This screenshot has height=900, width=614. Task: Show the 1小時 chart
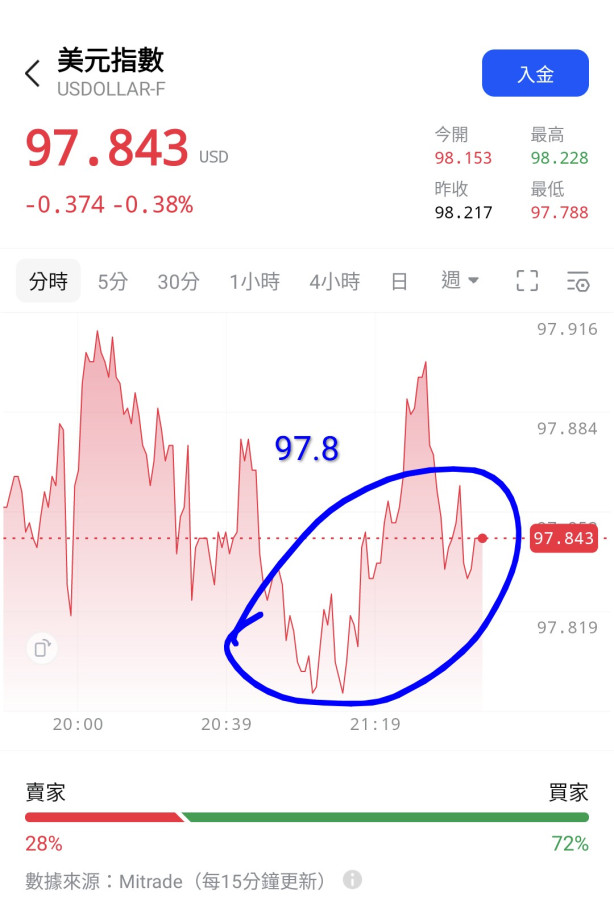254,281
